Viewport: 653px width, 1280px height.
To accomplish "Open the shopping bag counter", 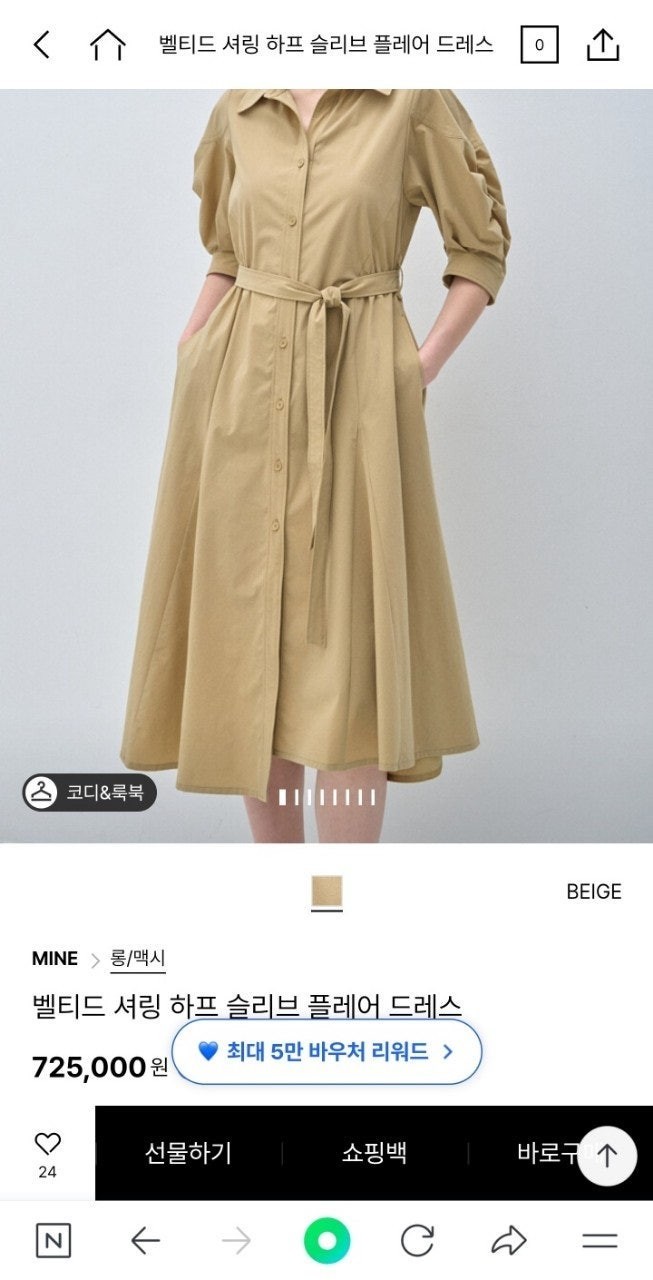I will point(539,45).
